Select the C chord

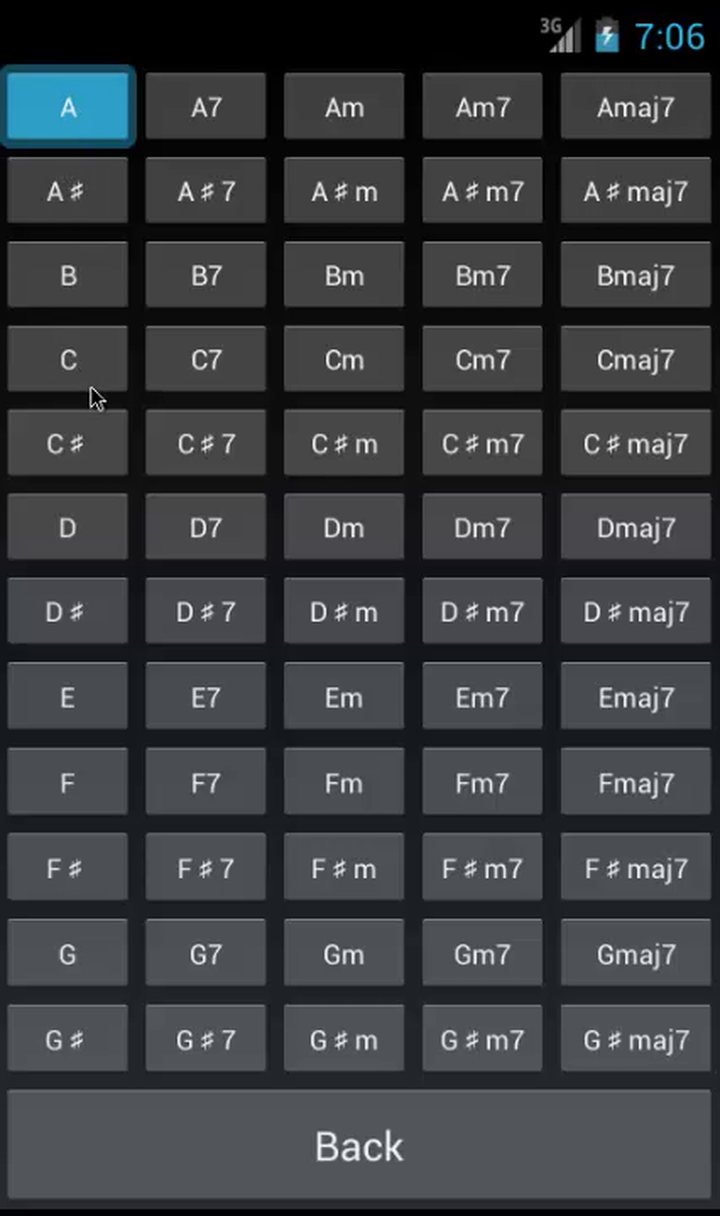67,359
